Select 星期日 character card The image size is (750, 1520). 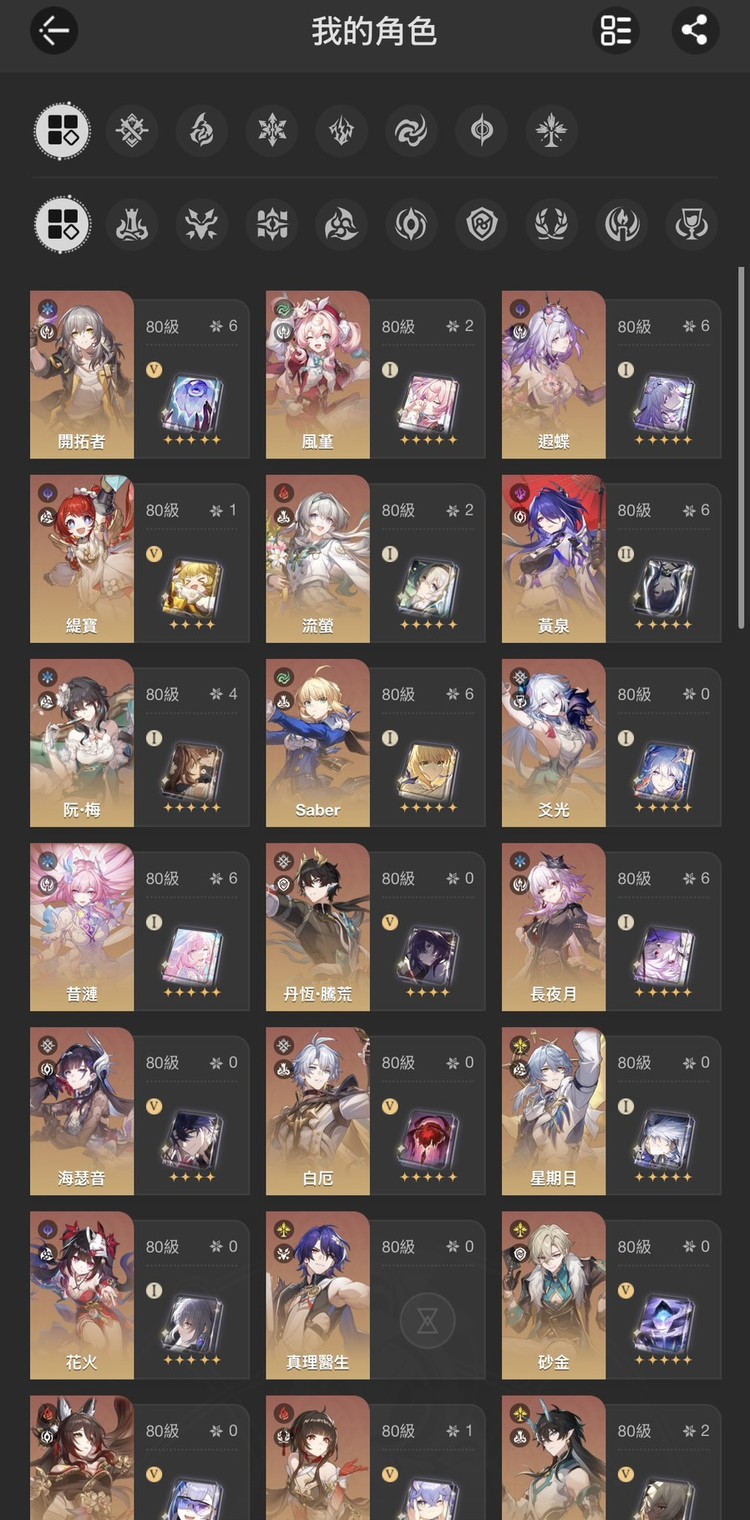click(x=554, y=1111)
